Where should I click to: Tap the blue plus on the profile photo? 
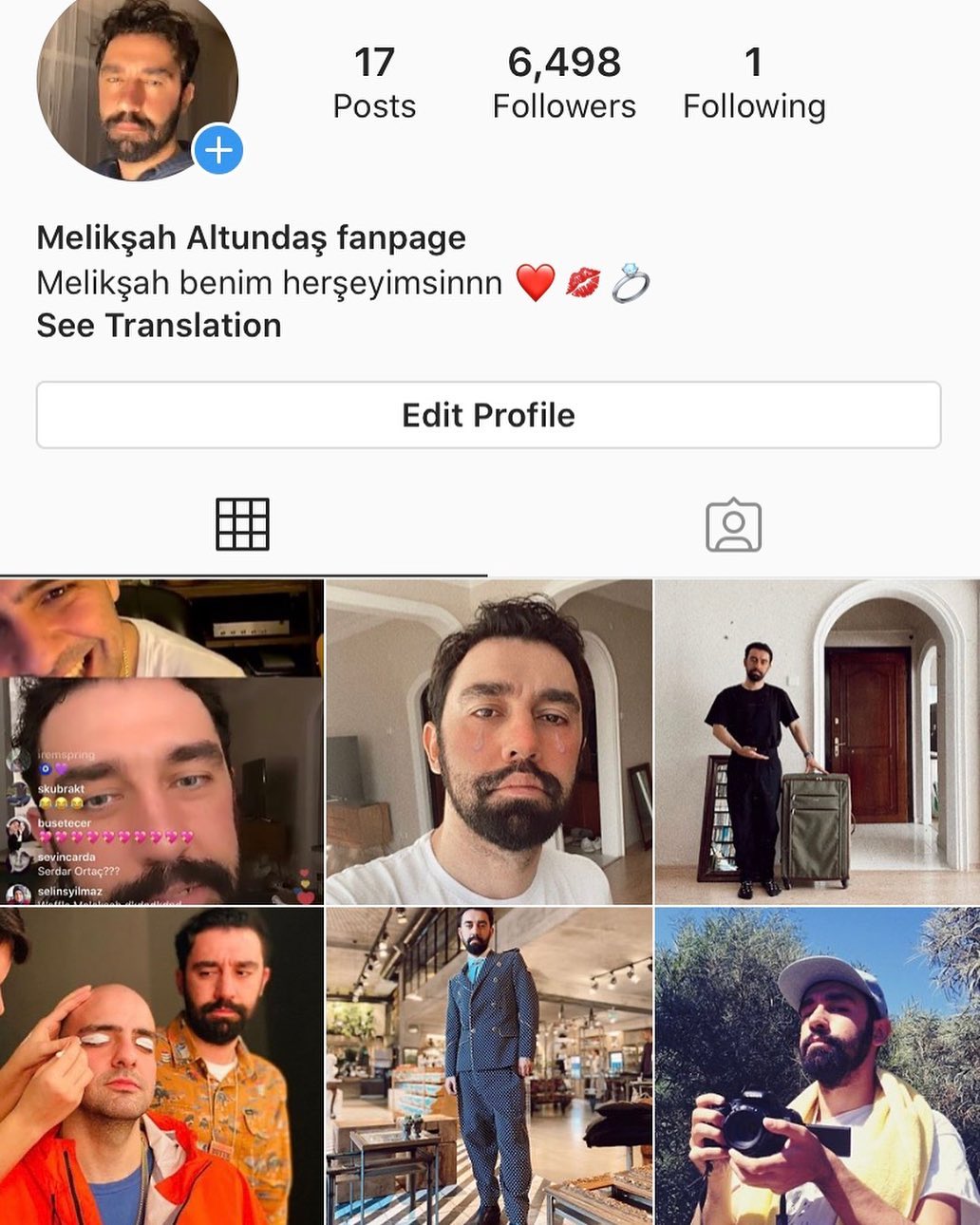218,150
